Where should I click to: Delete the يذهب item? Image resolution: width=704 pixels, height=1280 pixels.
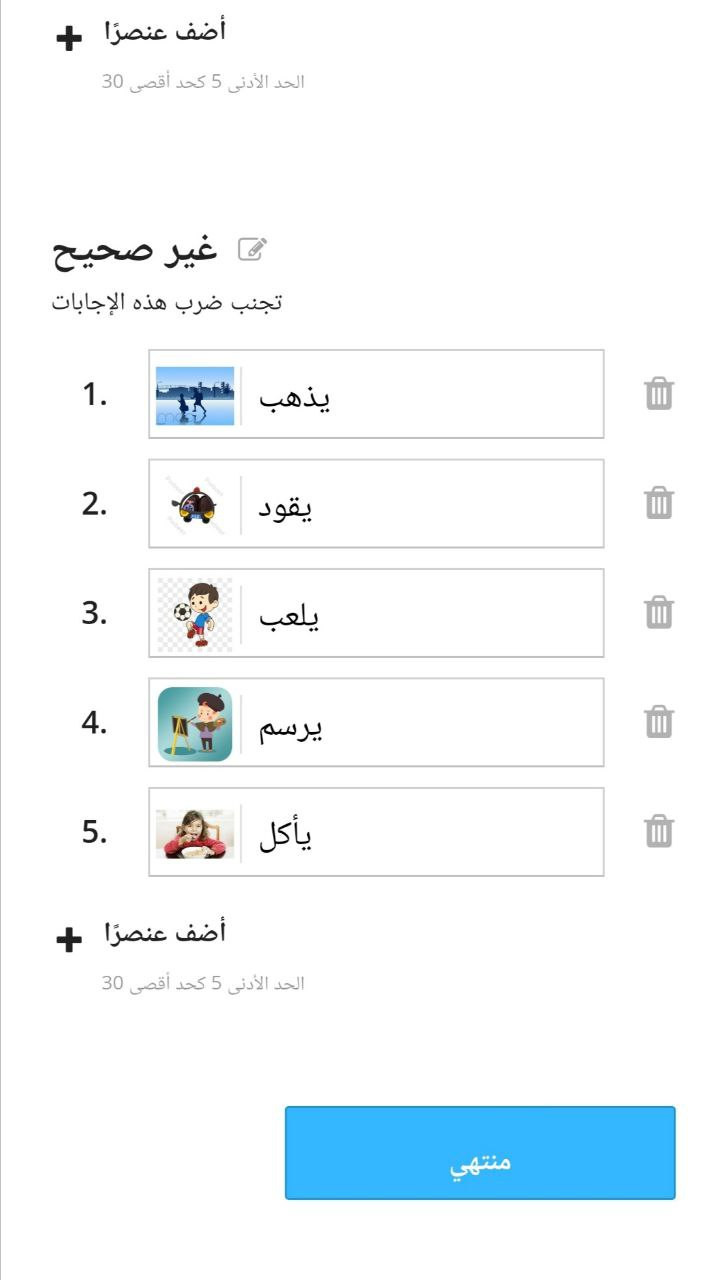(658, 394)
